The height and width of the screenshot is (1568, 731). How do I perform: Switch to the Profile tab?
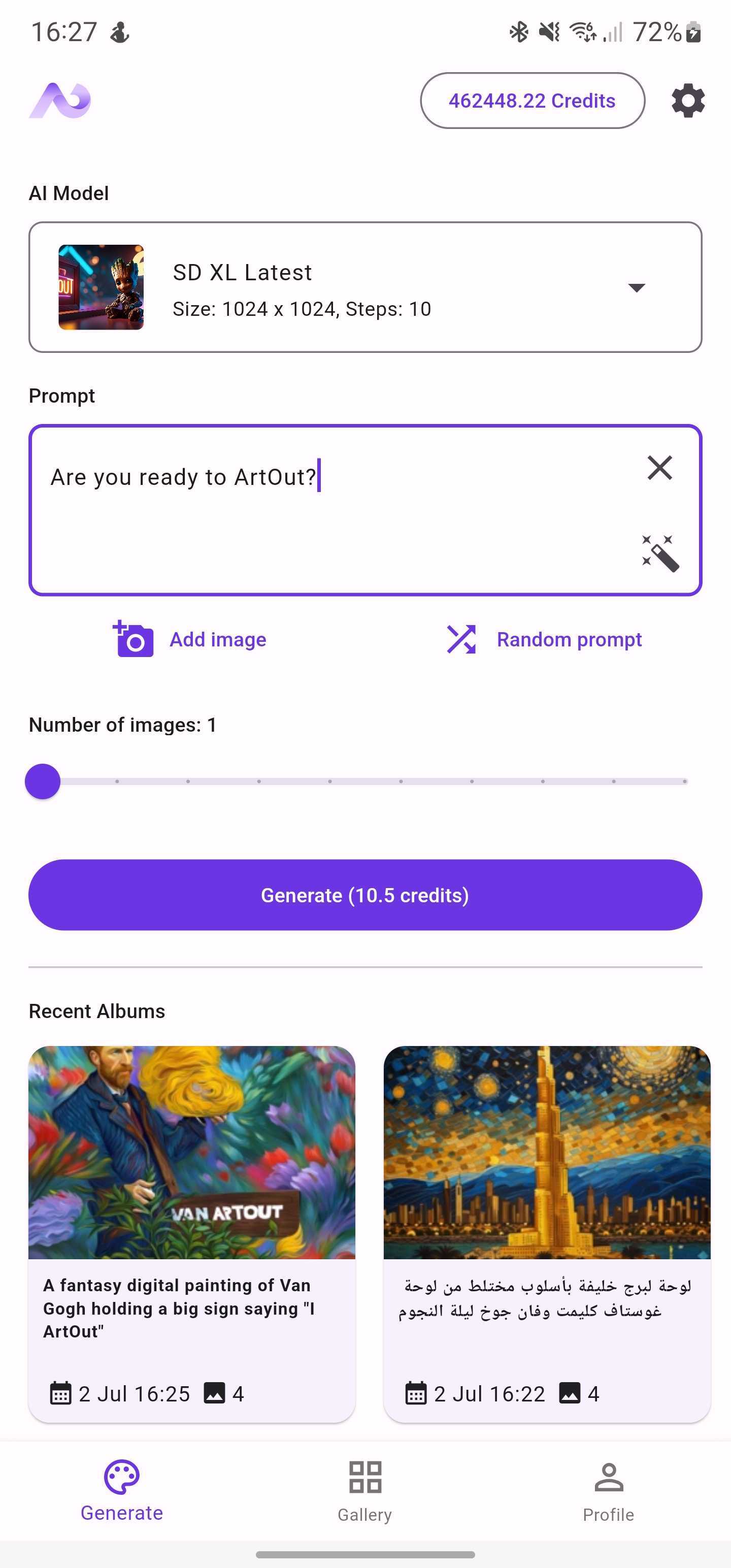(608, 1491)
